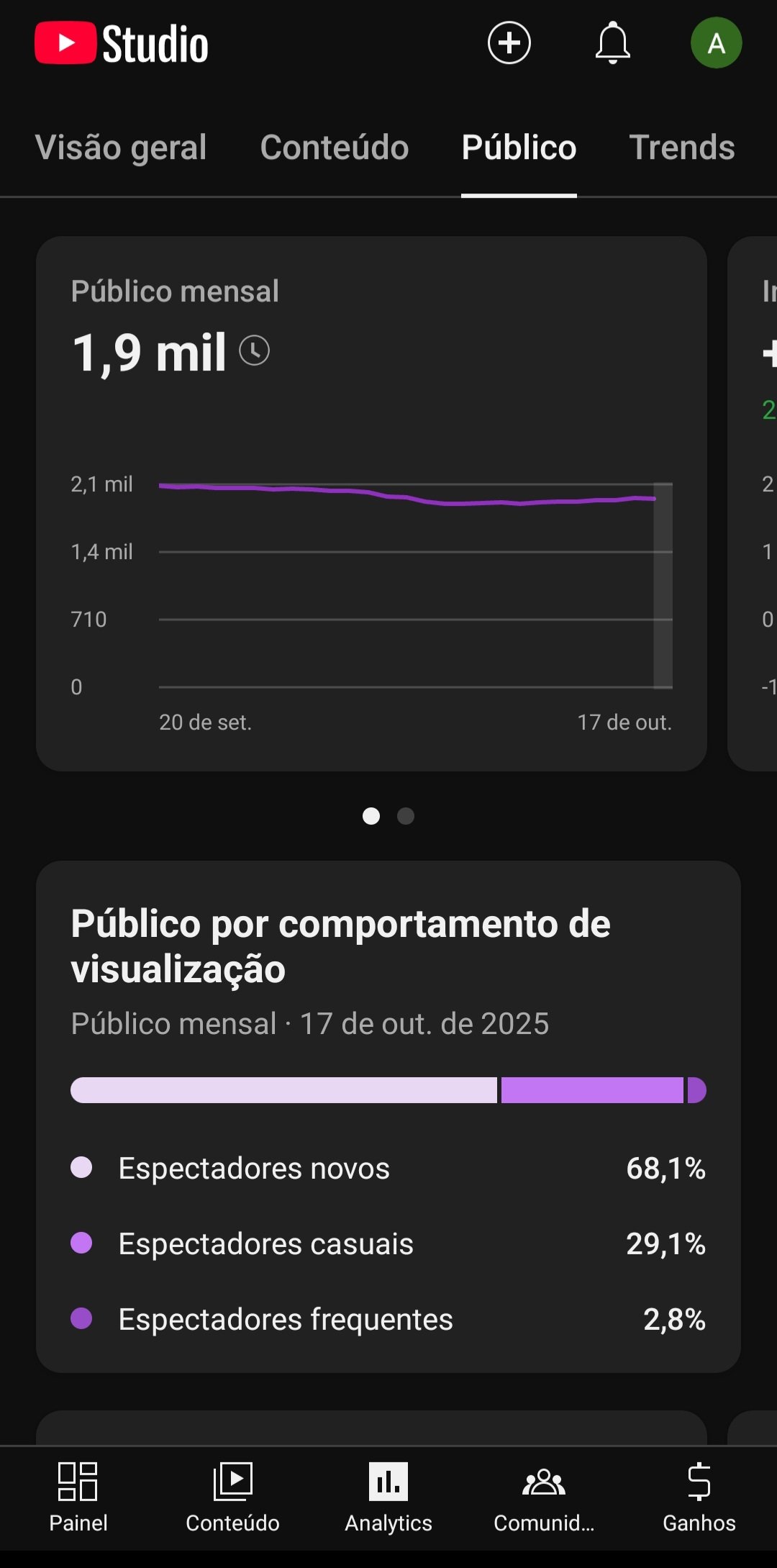Select the Público tab
This screenshot has height=1568, width=777.
(519, 148)
